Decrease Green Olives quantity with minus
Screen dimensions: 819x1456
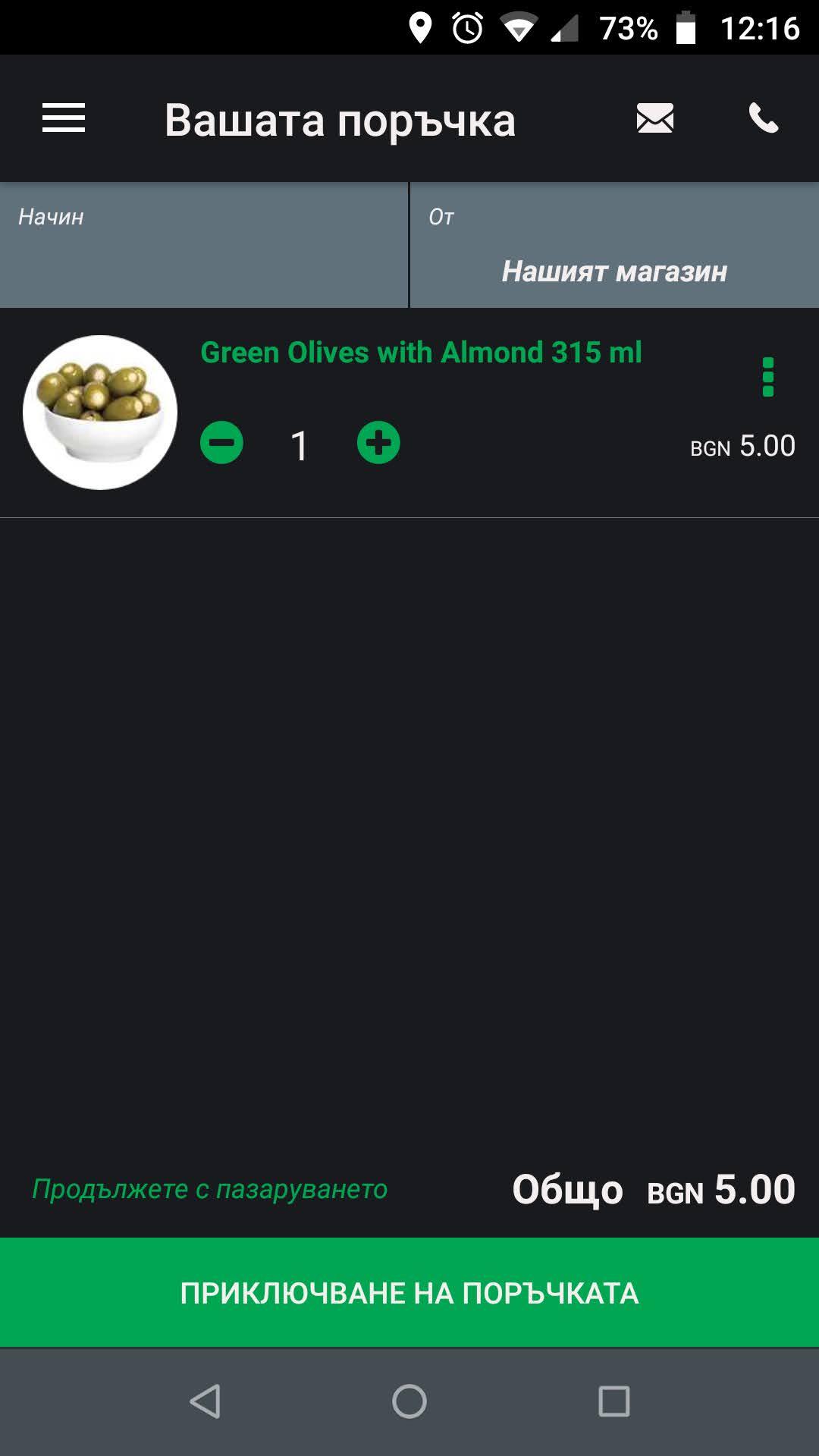click(222, 443)
